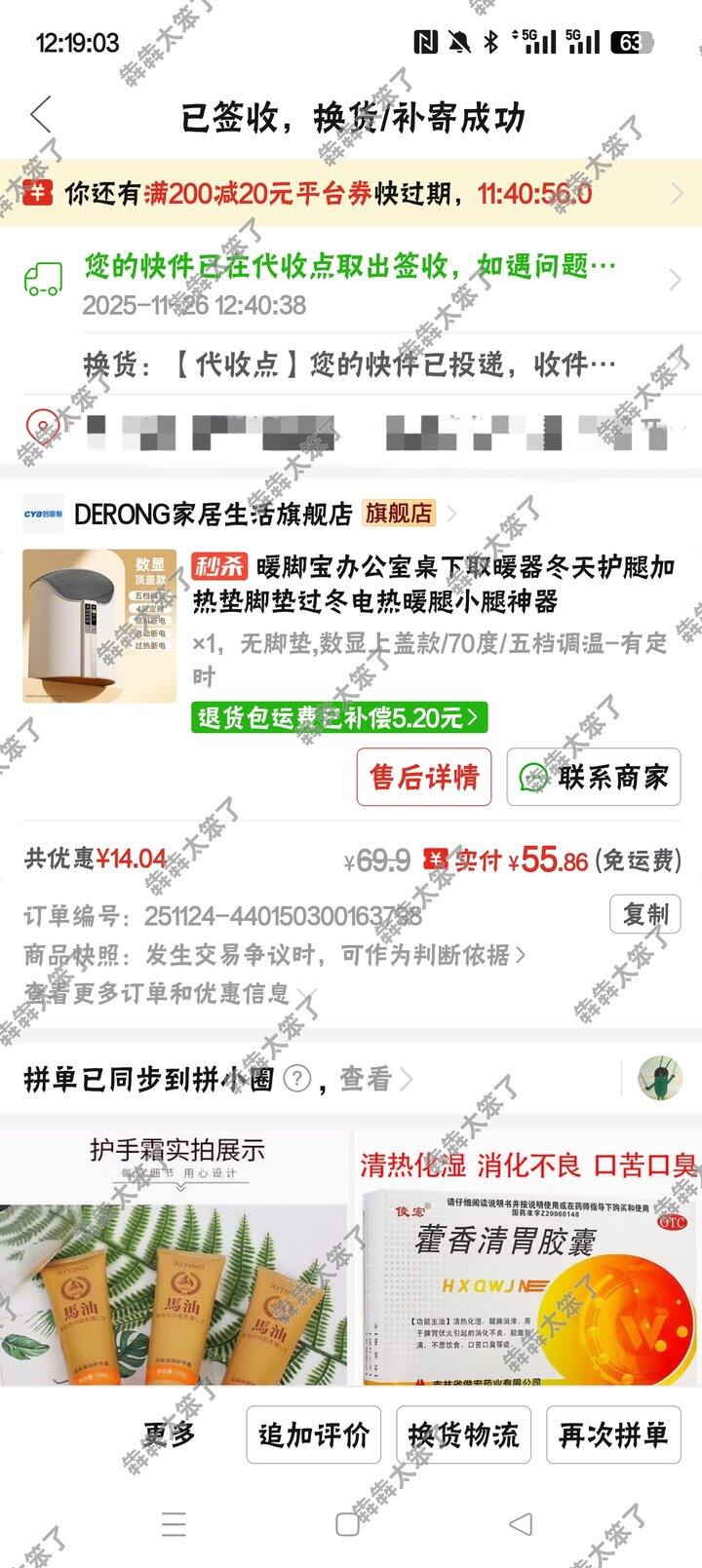Contact the merchant via 联系商家
The width and height of the screenshot is (702, 1568).
pos(593,777)
